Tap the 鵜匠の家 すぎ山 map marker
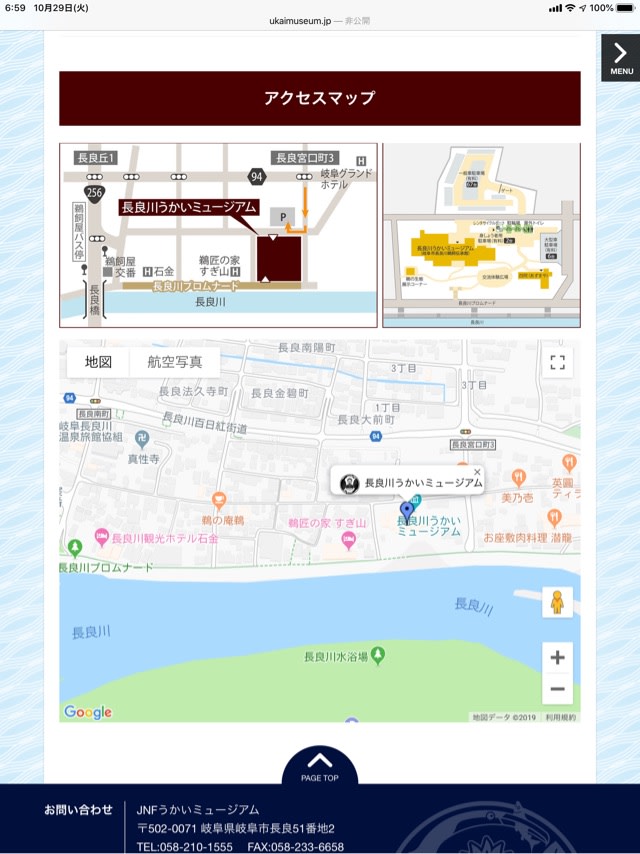This screenshot has width=640, height=854. (349, 539)
